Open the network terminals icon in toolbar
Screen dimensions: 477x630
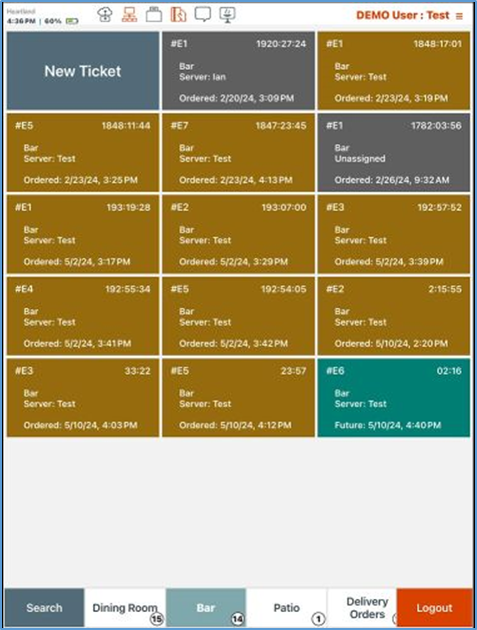coord(129,15)
